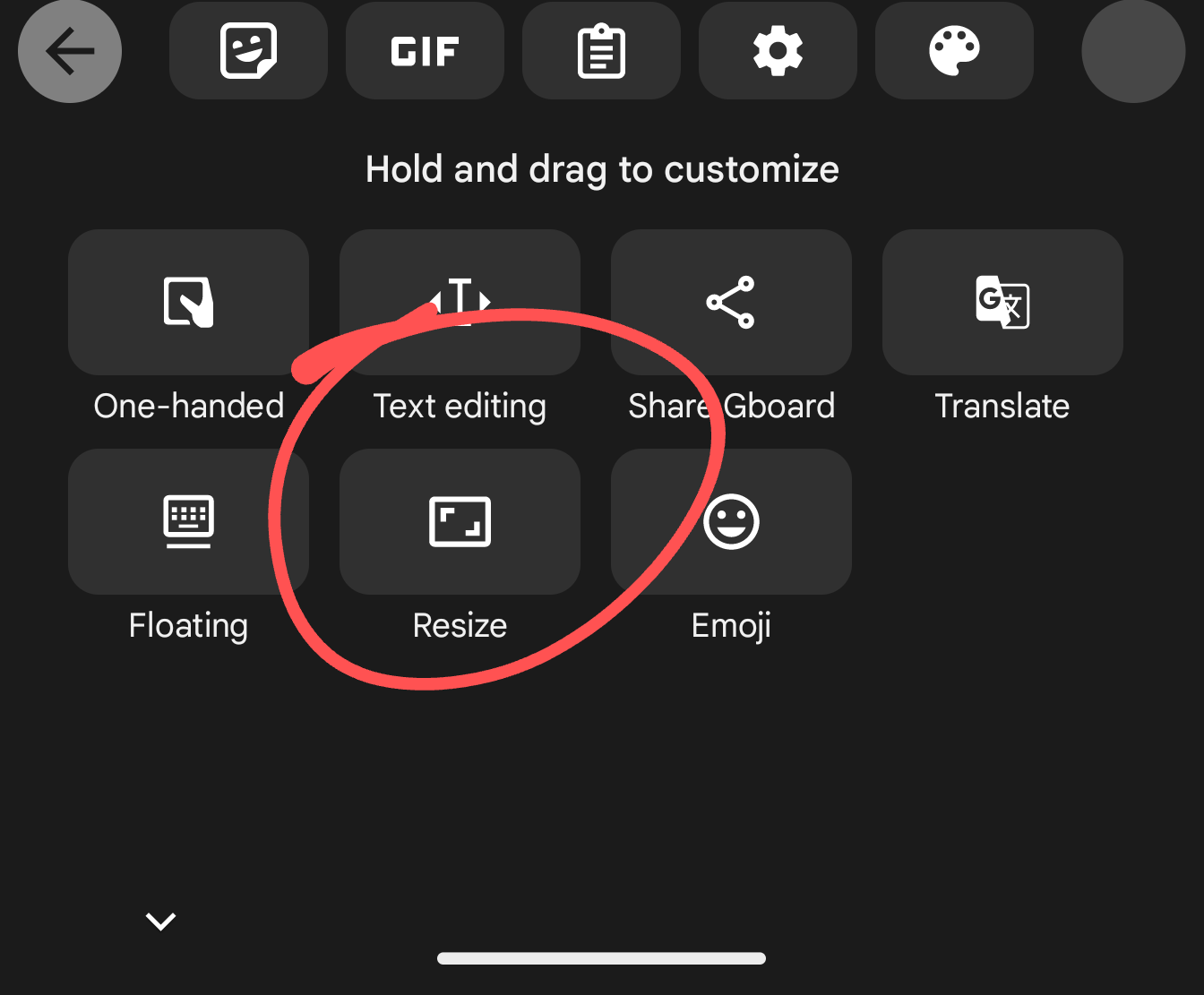Switch to Floating keyboard

pyautogui.click(x=188, y=522)
